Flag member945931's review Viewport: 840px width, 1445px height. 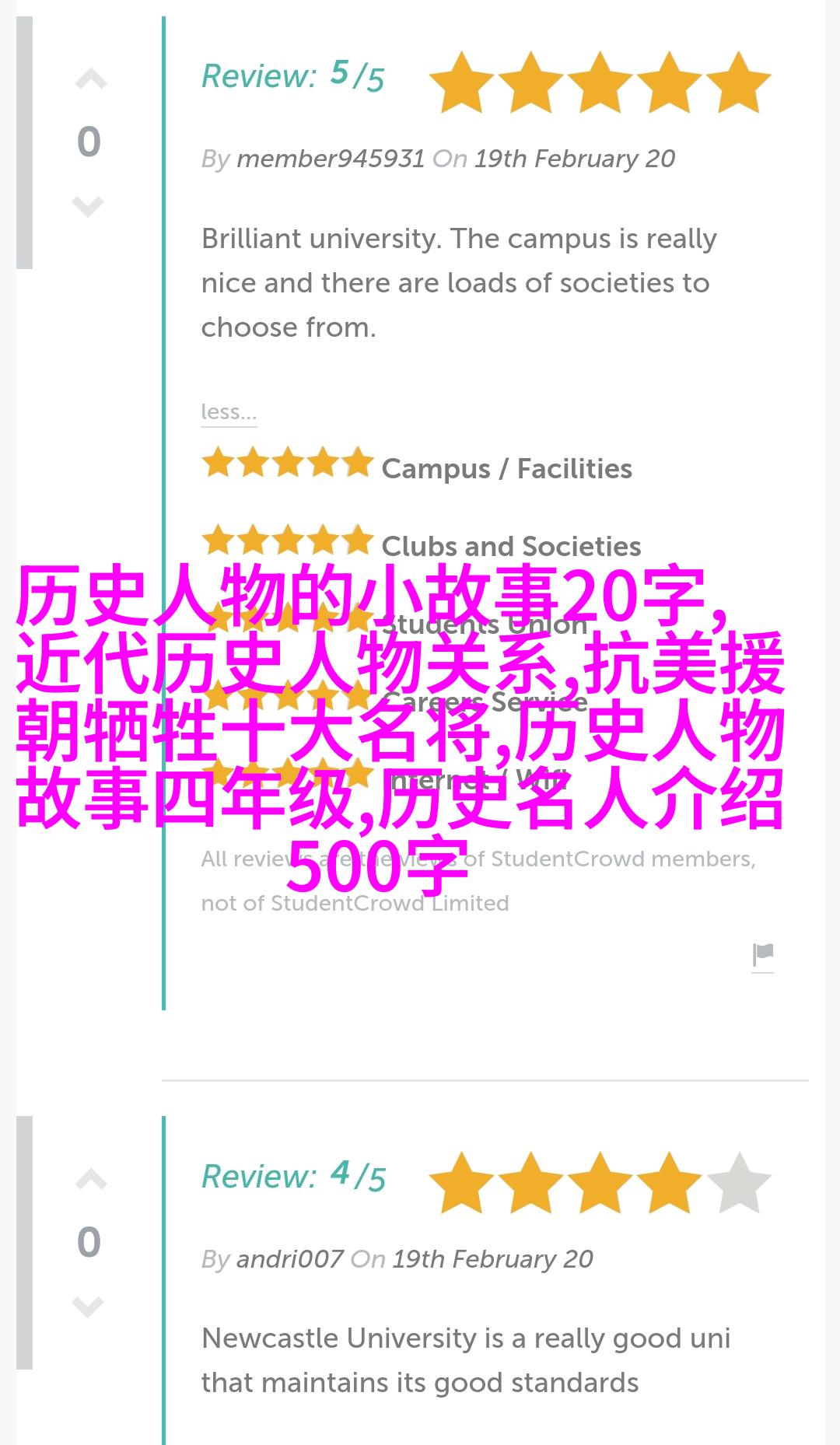point(762,954)
